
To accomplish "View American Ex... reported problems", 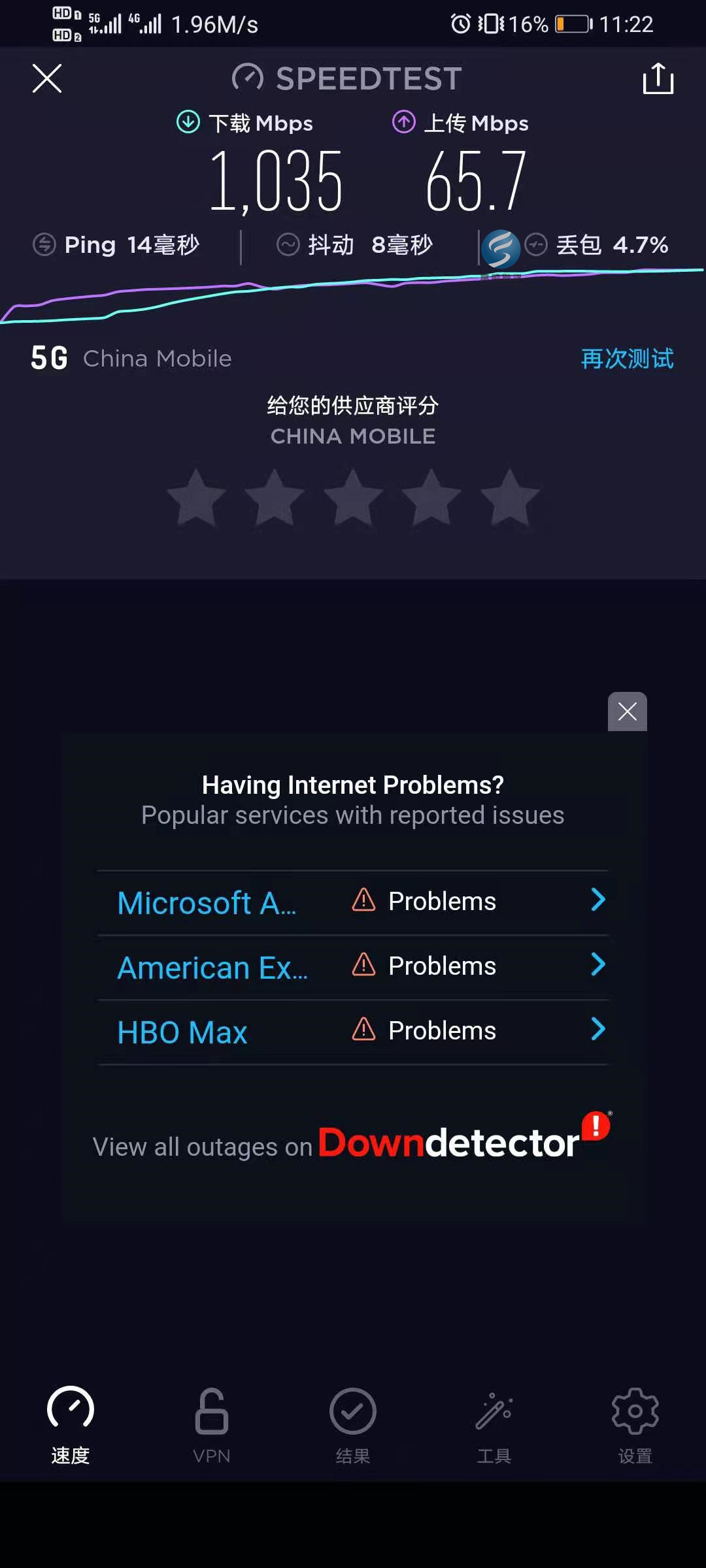I will (352, 967).
